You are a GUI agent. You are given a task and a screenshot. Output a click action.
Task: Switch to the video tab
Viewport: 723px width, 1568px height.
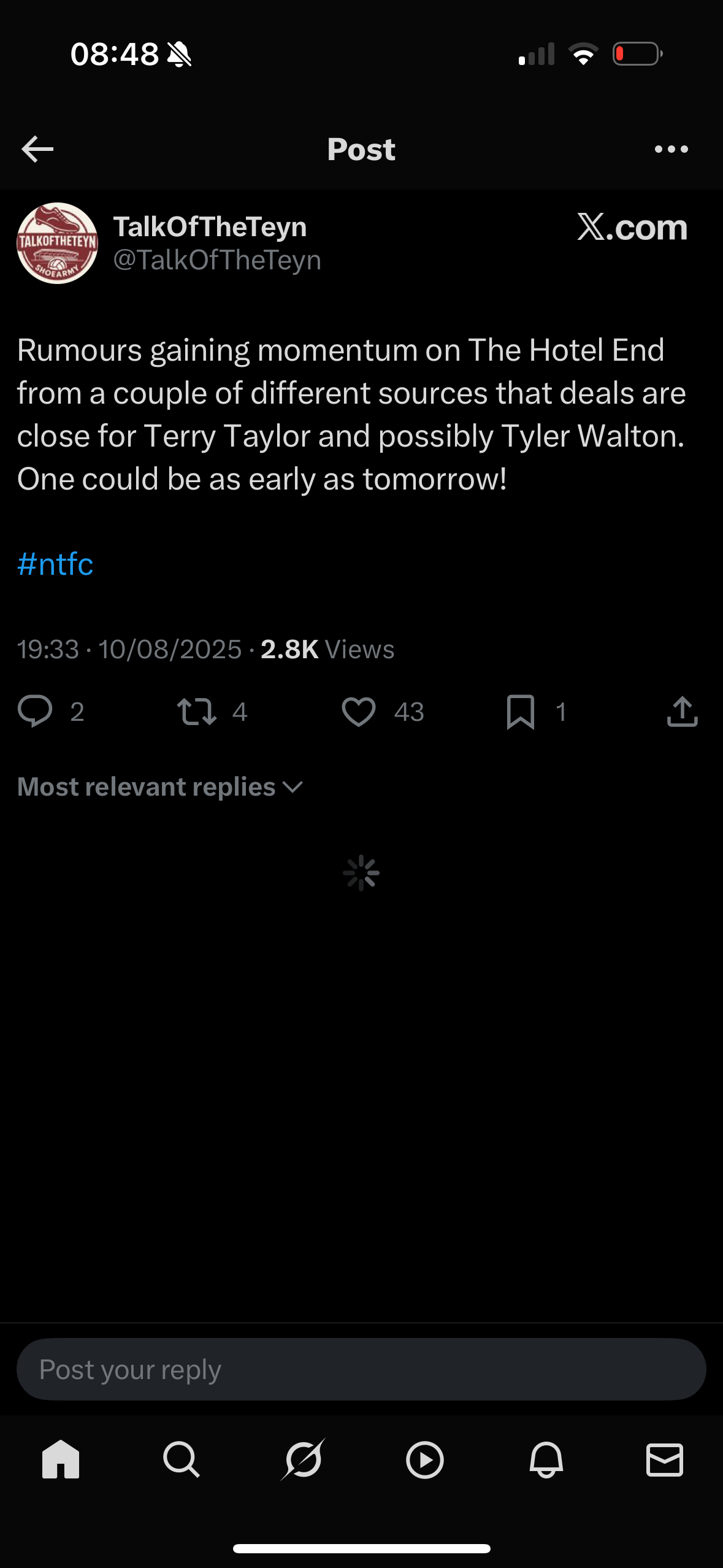pyautogui.click(x=424, y=1459)
